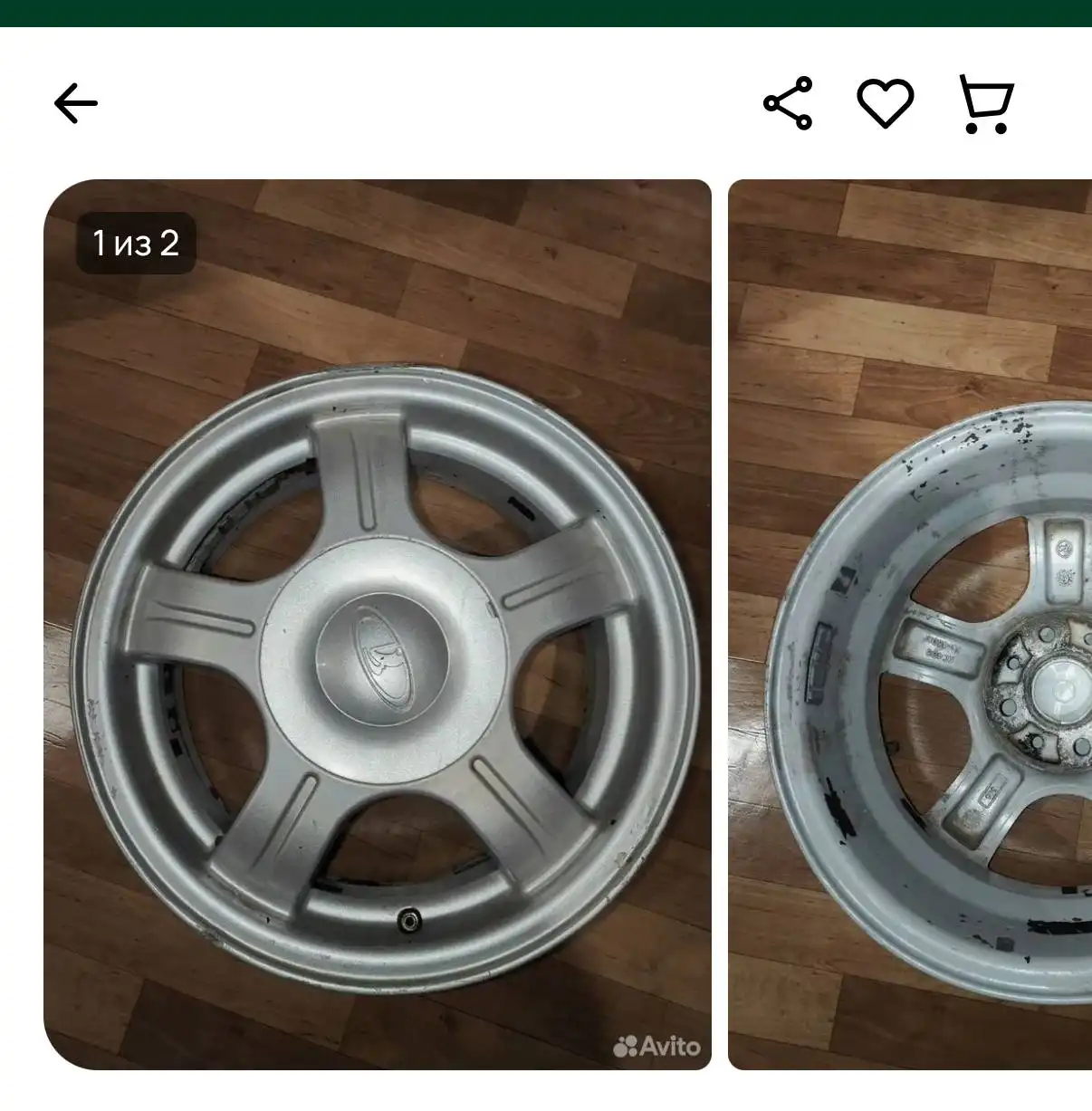Open the second photo showing the wheel's back
This screenshot has height=1111, width=1092.
point(909,625)
